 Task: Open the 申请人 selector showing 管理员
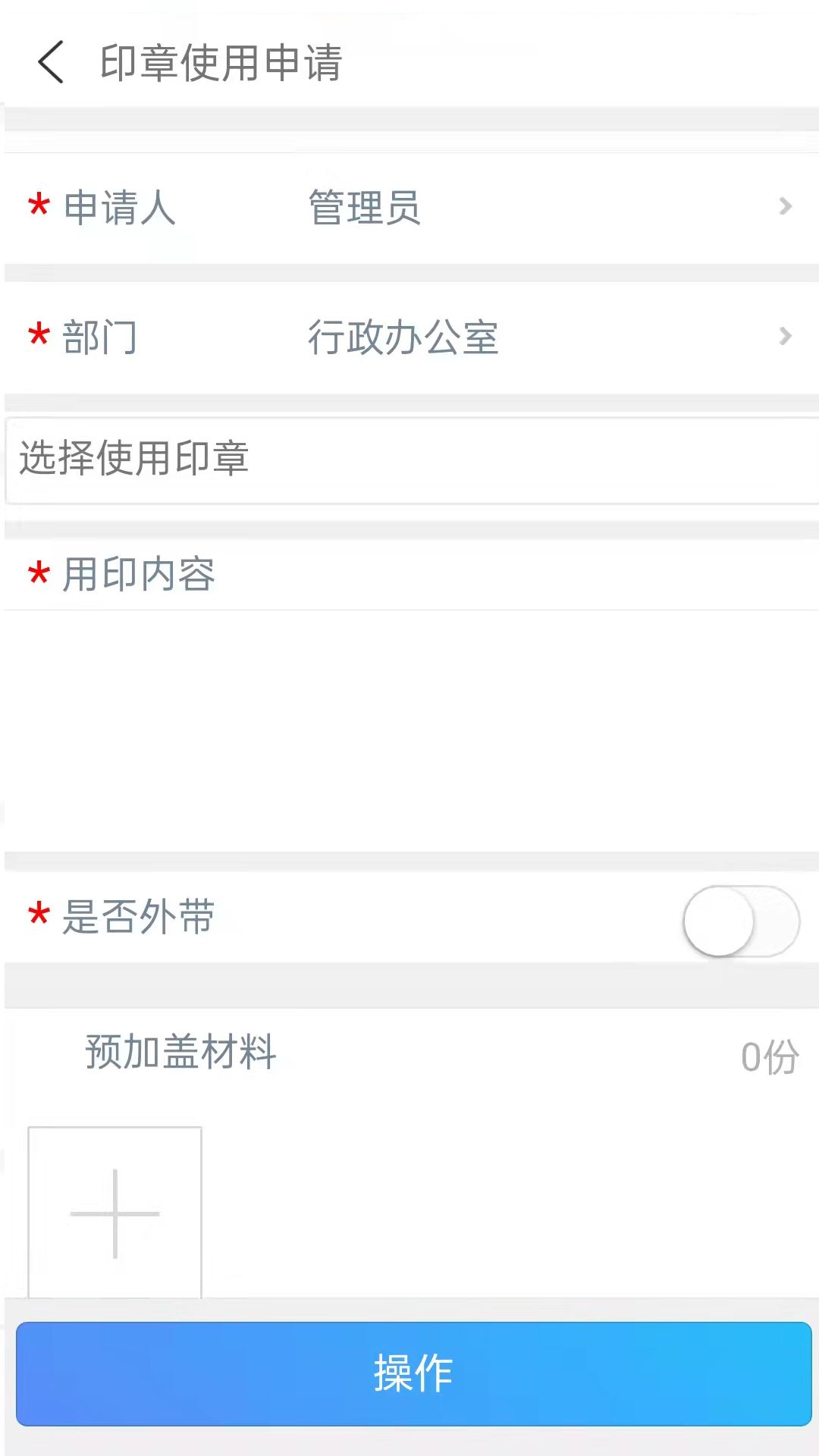point(409,206)
